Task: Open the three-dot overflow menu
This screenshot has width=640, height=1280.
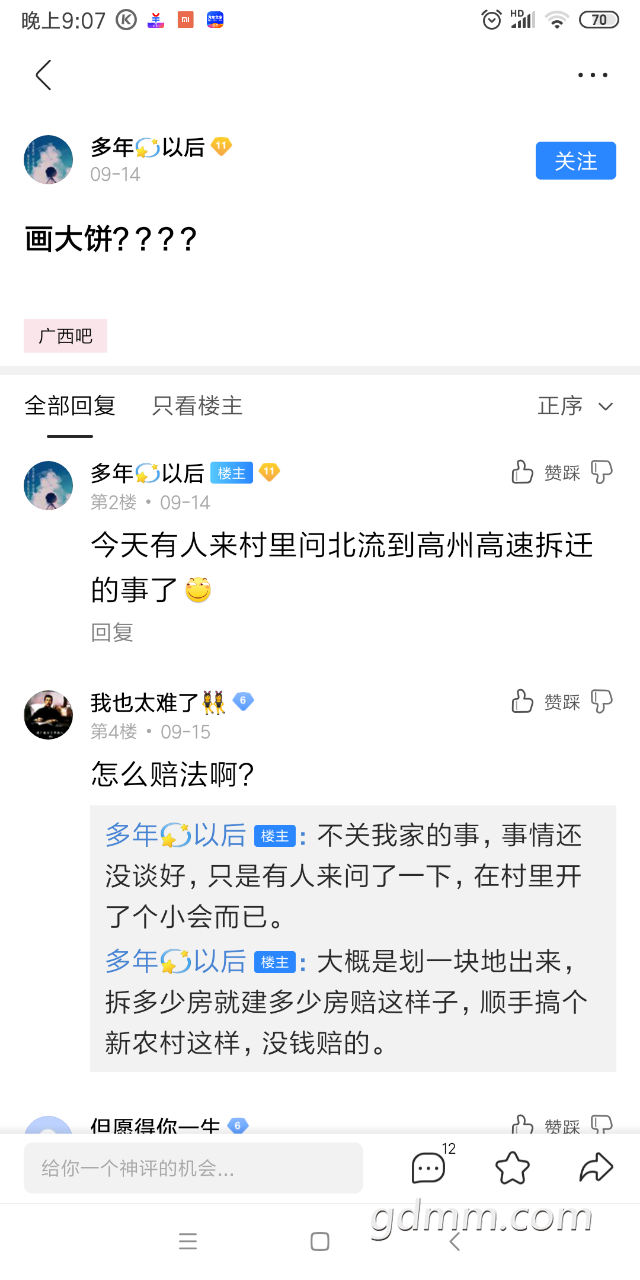Action: [x=592, y=75]
